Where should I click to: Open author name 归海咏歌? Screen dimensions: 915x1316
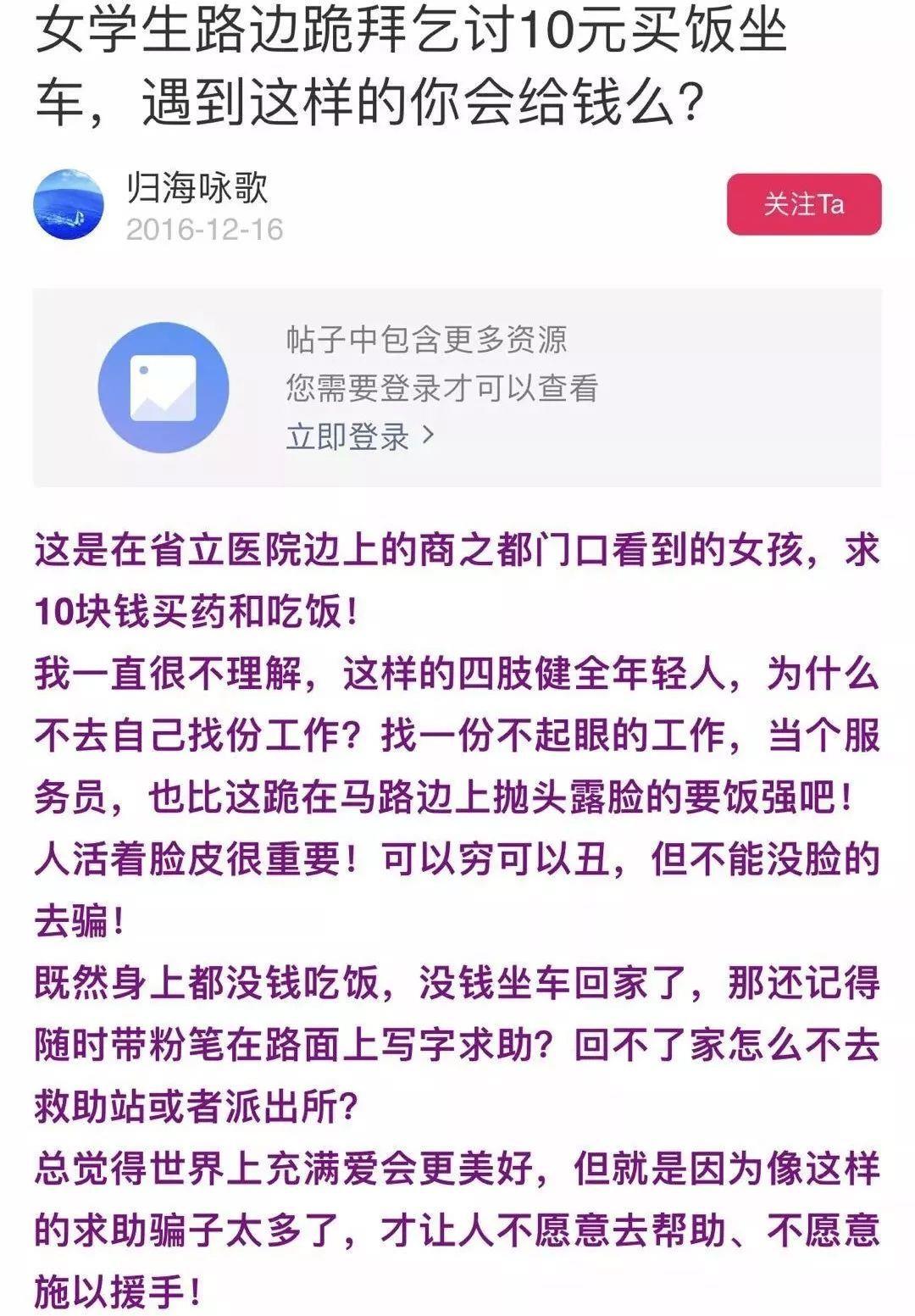click(x=197, y=187)
